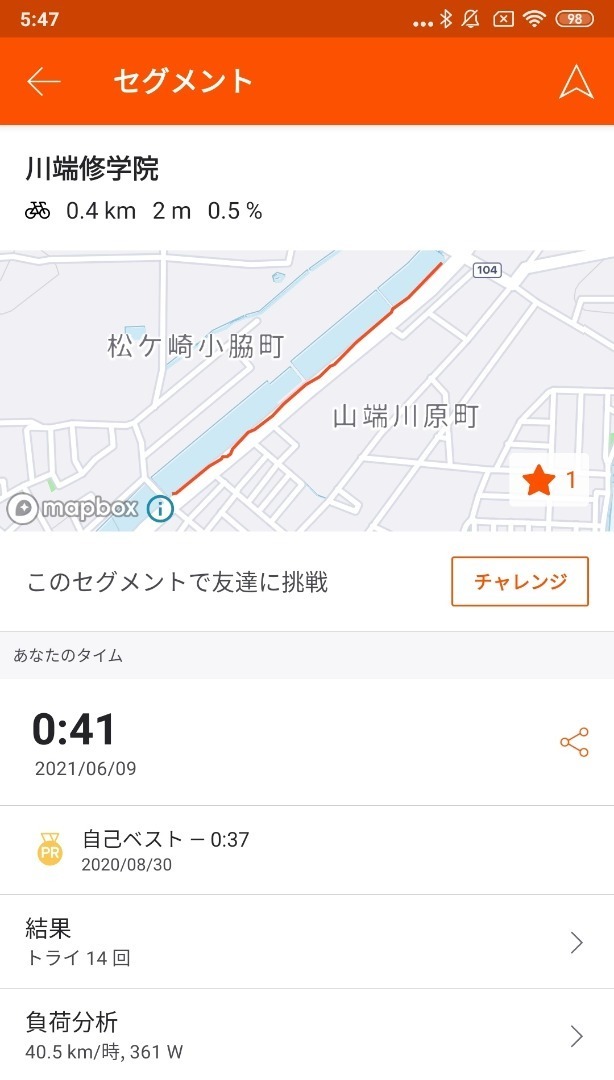
Task: Open the navigation arrow icon in header
Action: [x=576, y=82]
